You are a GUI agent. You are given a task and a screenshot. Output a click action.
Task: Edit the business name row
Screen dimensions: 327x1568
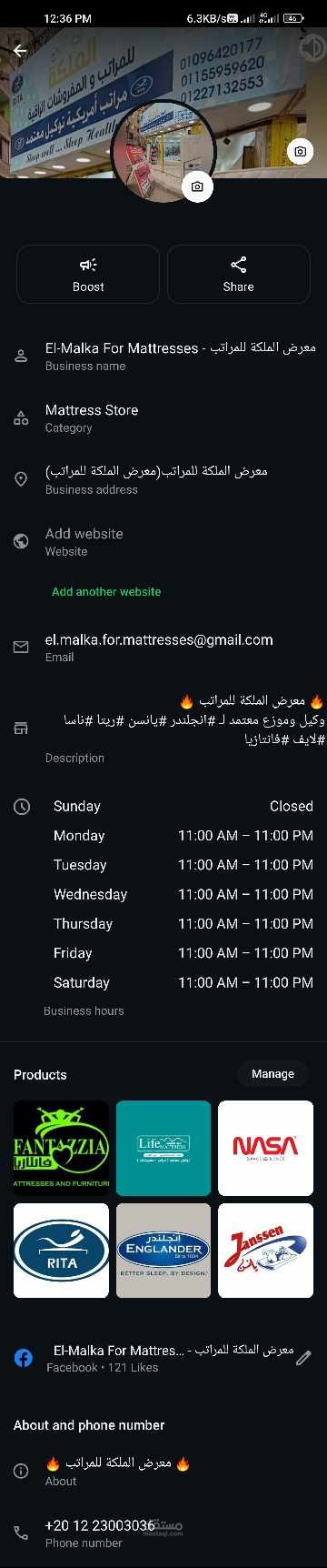(163, 356)
